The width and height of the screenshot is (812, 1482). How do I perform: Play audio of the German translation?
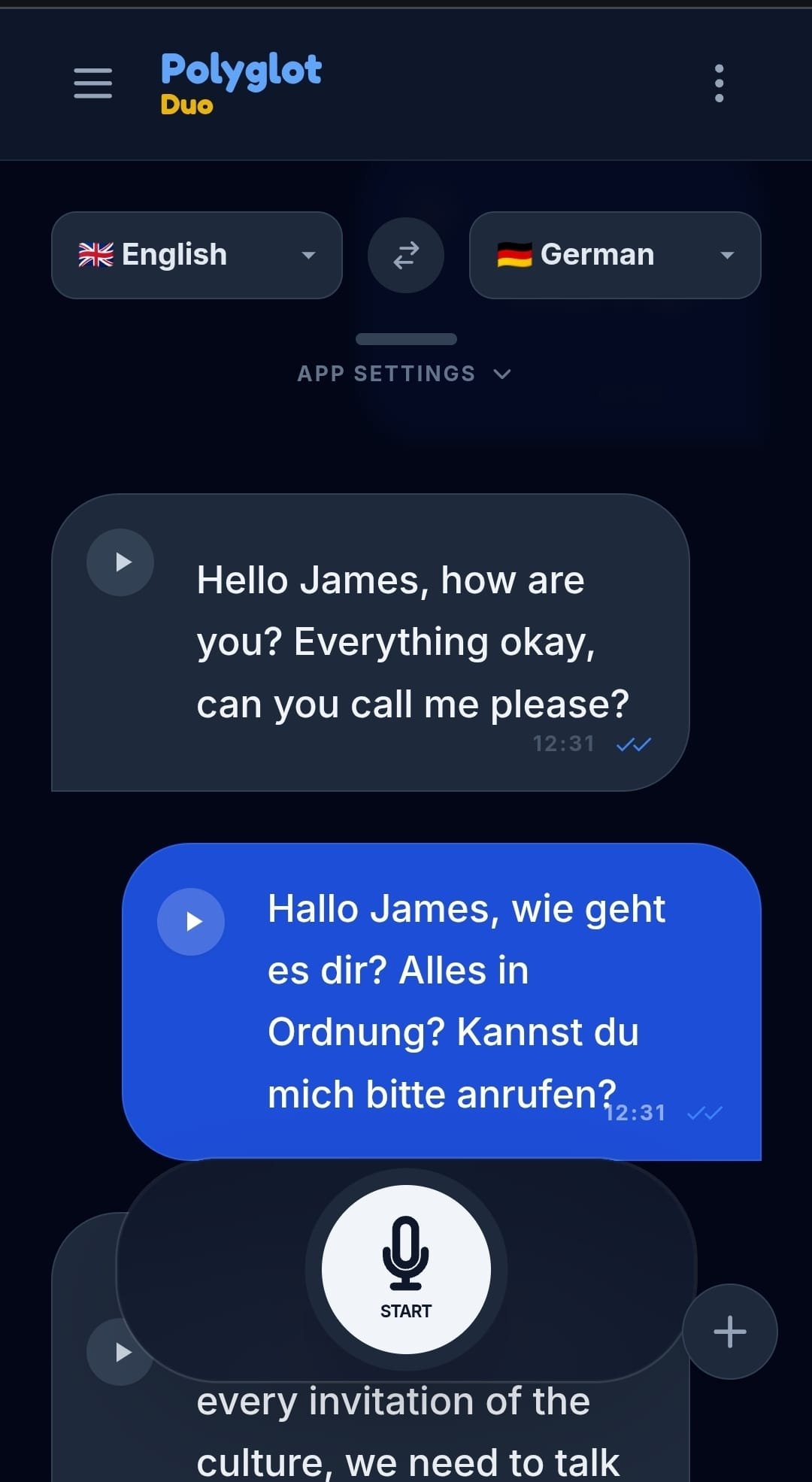(191, 923)
